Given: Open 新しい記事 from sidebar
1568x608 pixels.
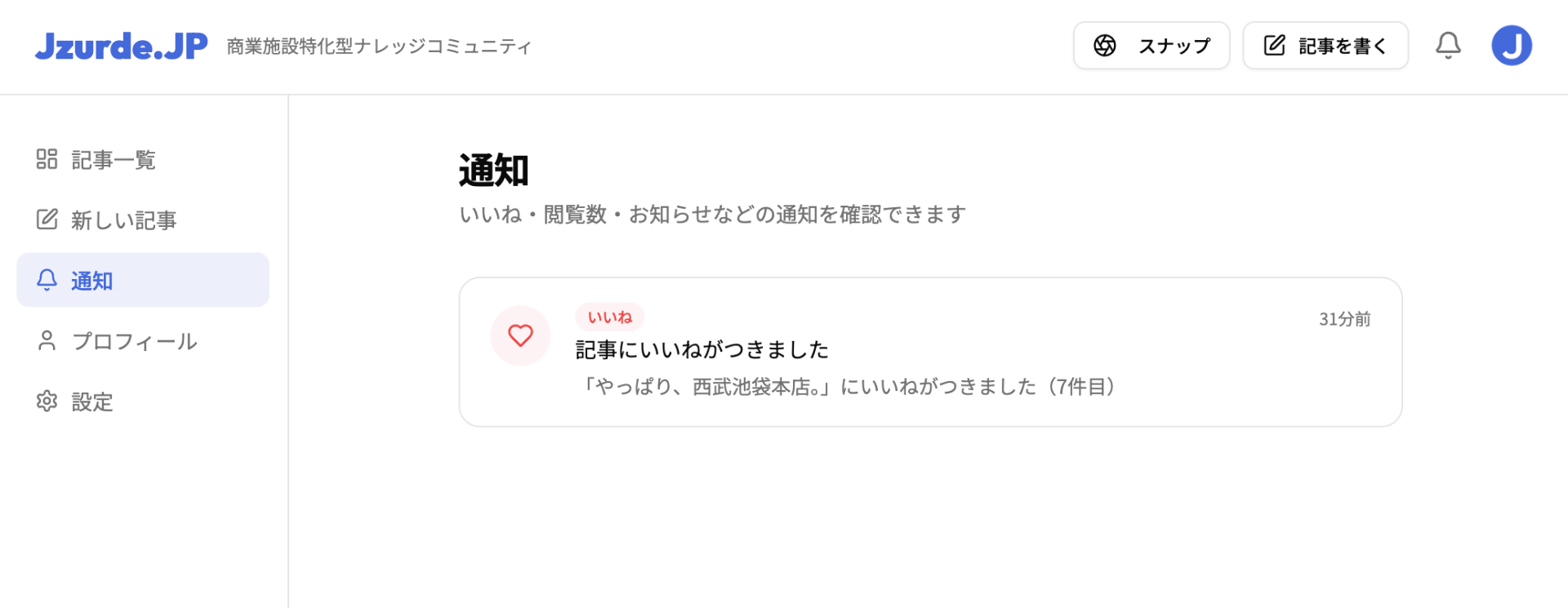Looking at the screenshot, I should coord(122,220).
